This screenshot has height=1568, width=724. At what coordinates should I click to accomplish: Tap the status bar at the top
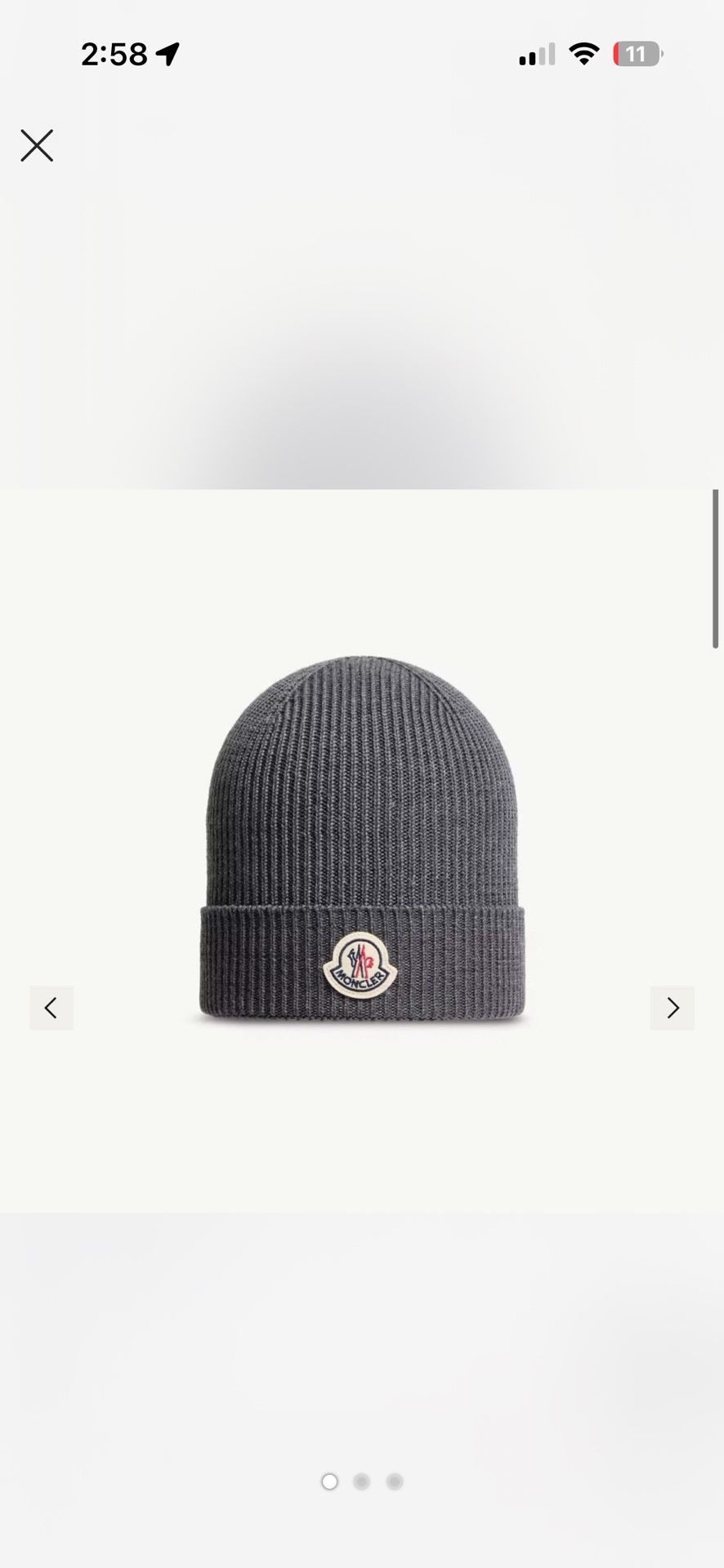click(x=362, y=52)
